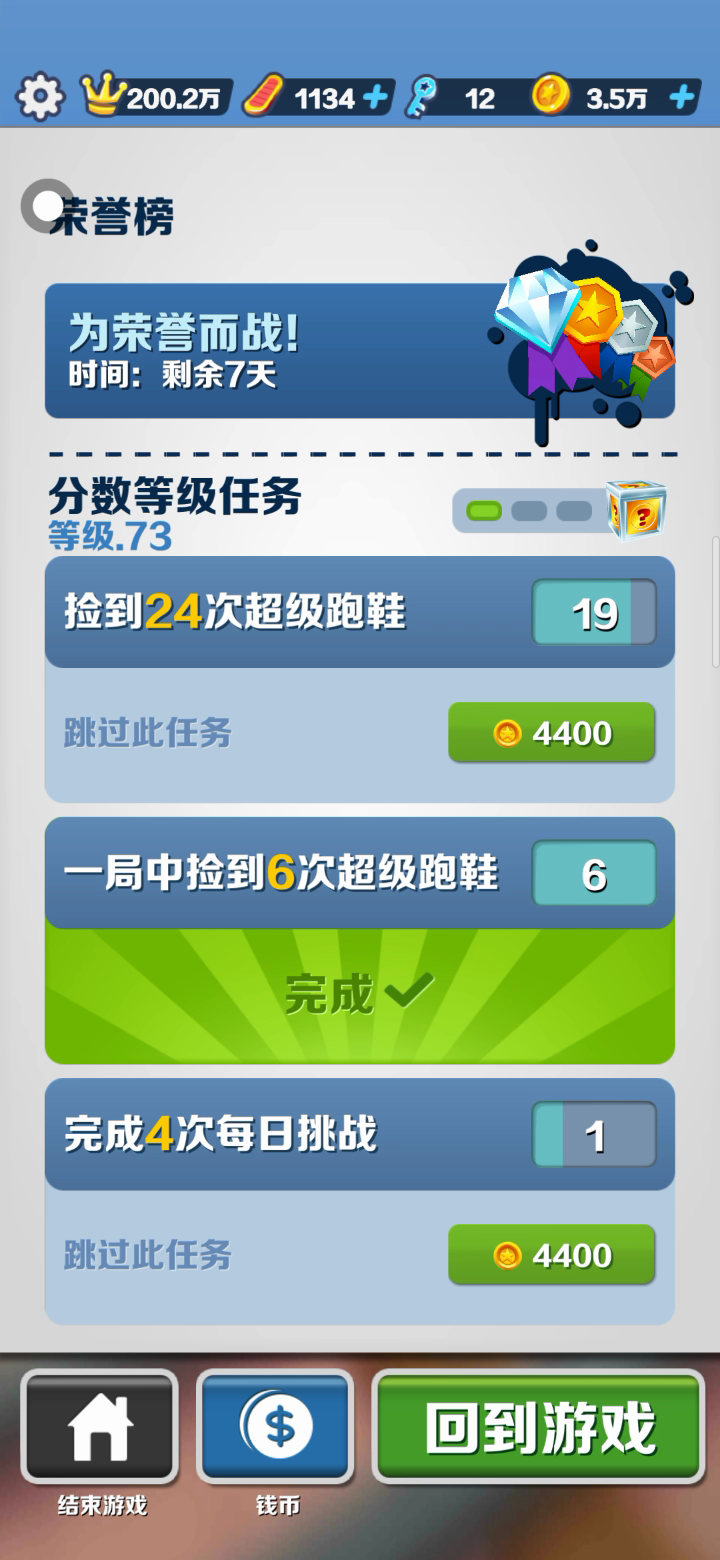
Task: Open the 钱币 coin shop
Action: pos(277,1427)
